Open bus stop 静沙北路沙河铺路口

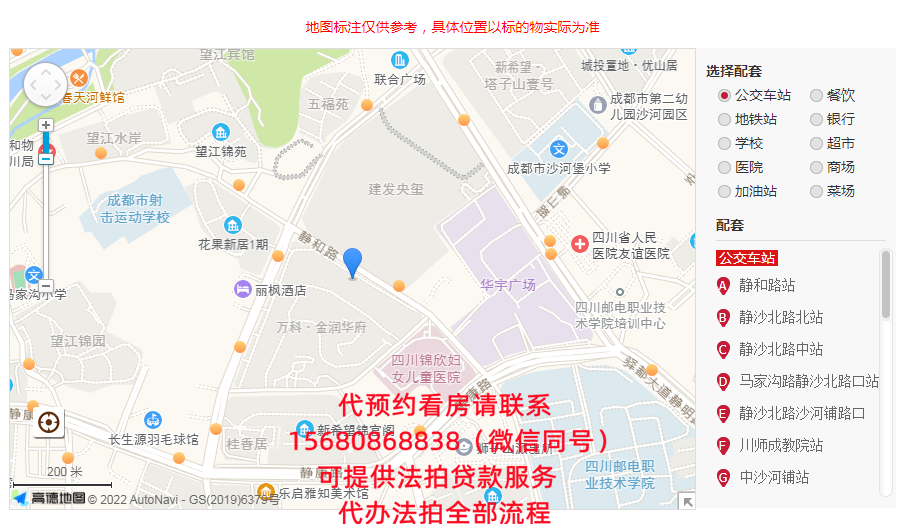[802, 414]
